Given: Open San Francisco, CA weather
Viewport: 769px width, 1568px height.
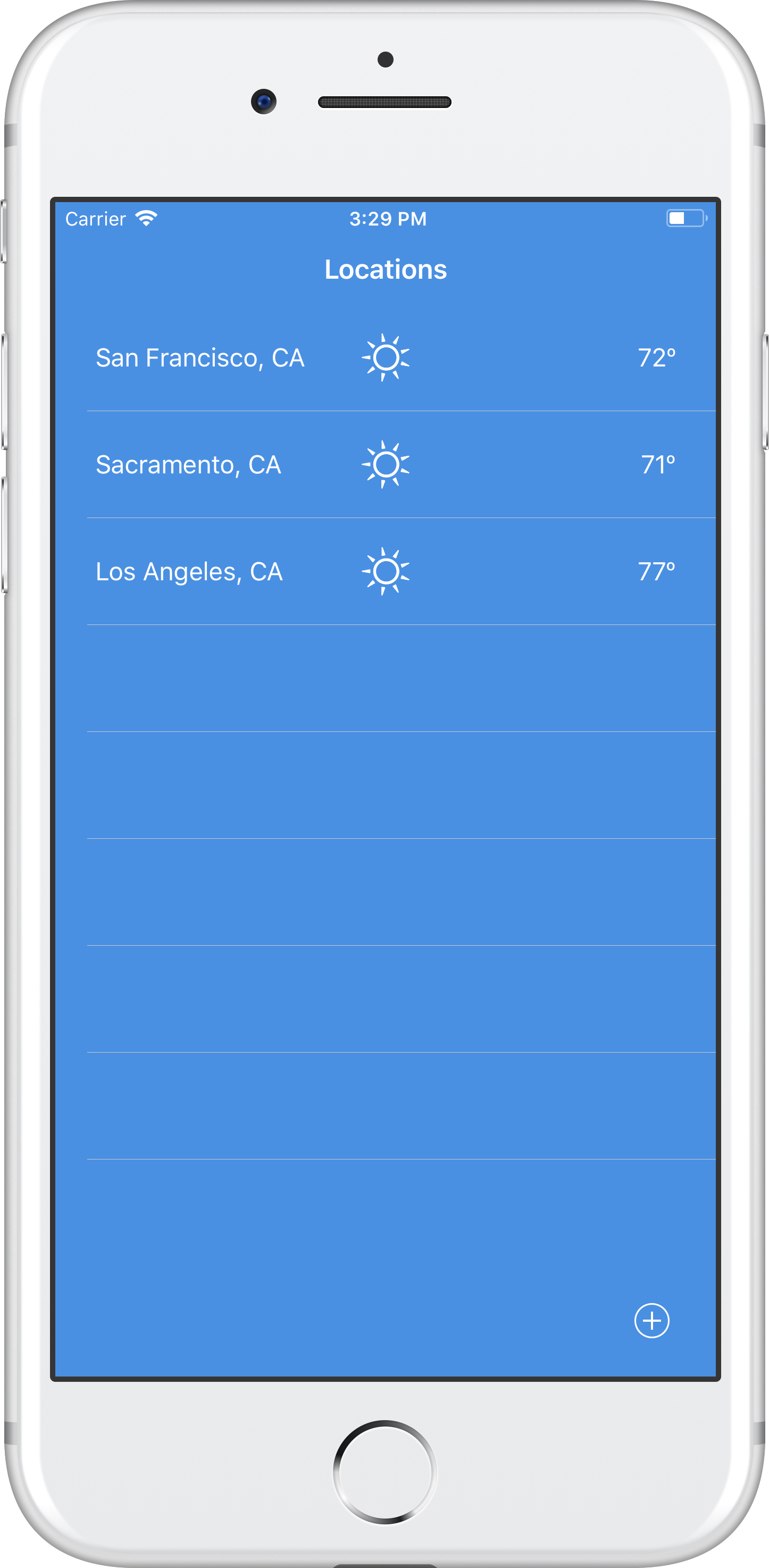Looking at the screenshot, I should 200,358.
